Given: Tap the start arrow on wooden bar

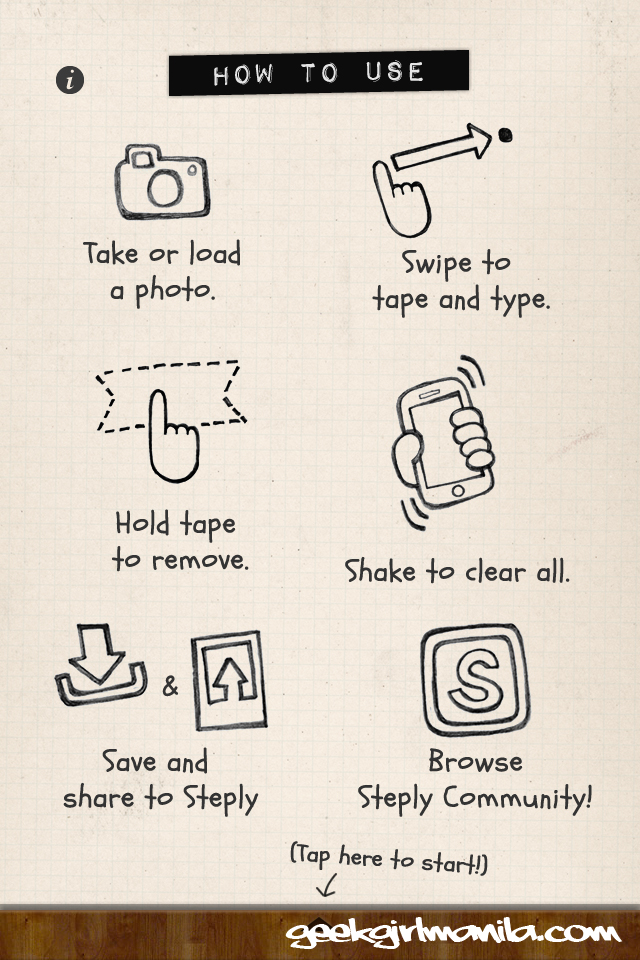Looking at the screenshot, I should coord(319,922).
